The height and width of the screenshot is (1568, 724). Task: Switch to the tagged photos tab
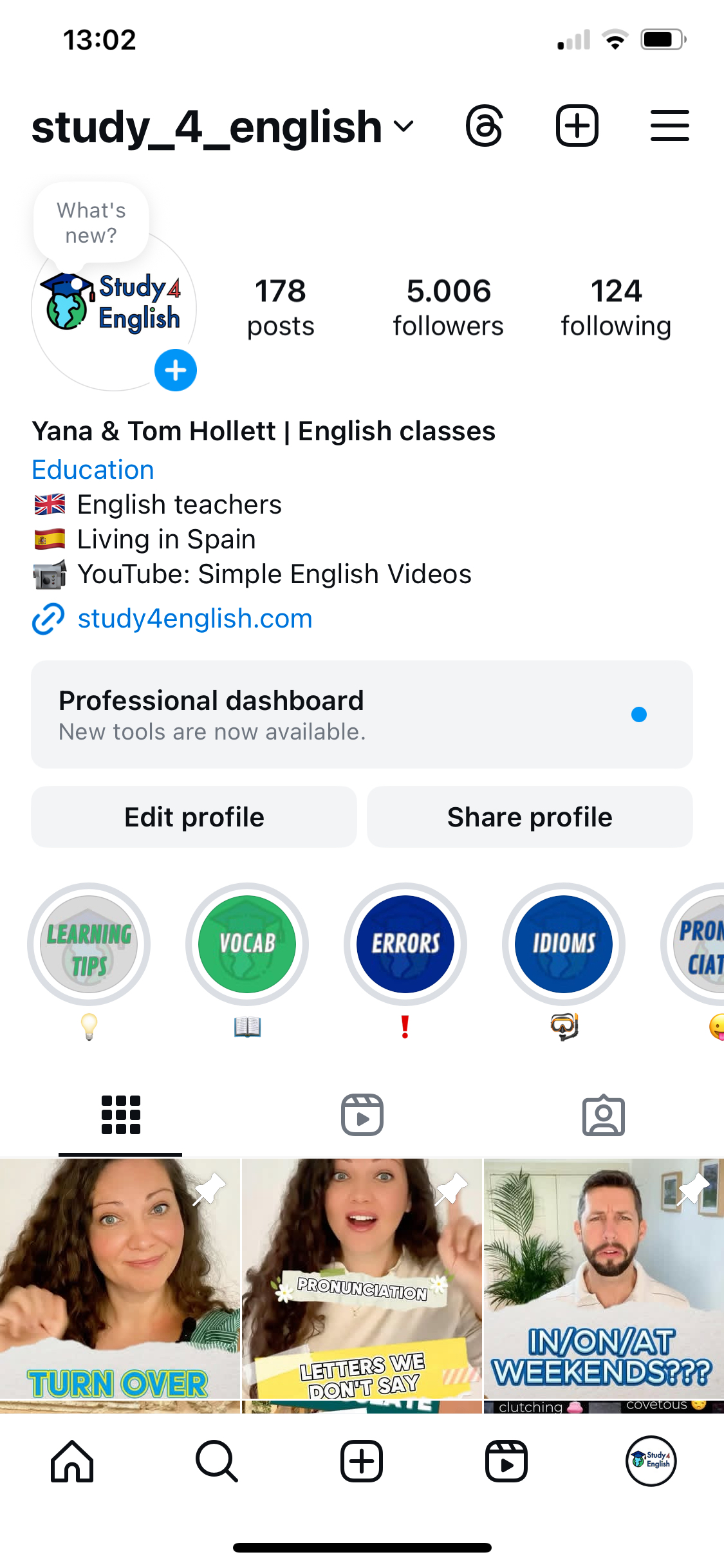click(603, 1115)
